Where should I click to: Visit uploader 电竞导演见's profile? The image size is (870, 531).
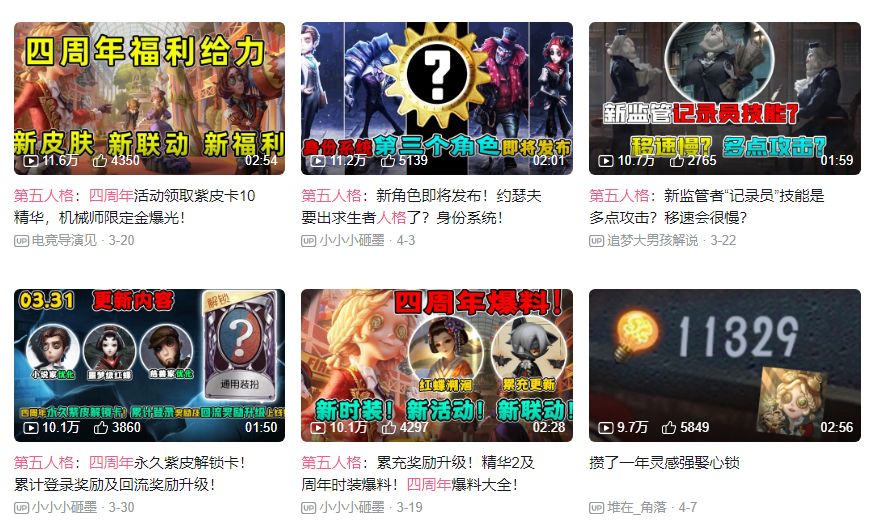(x=65, y=241)
